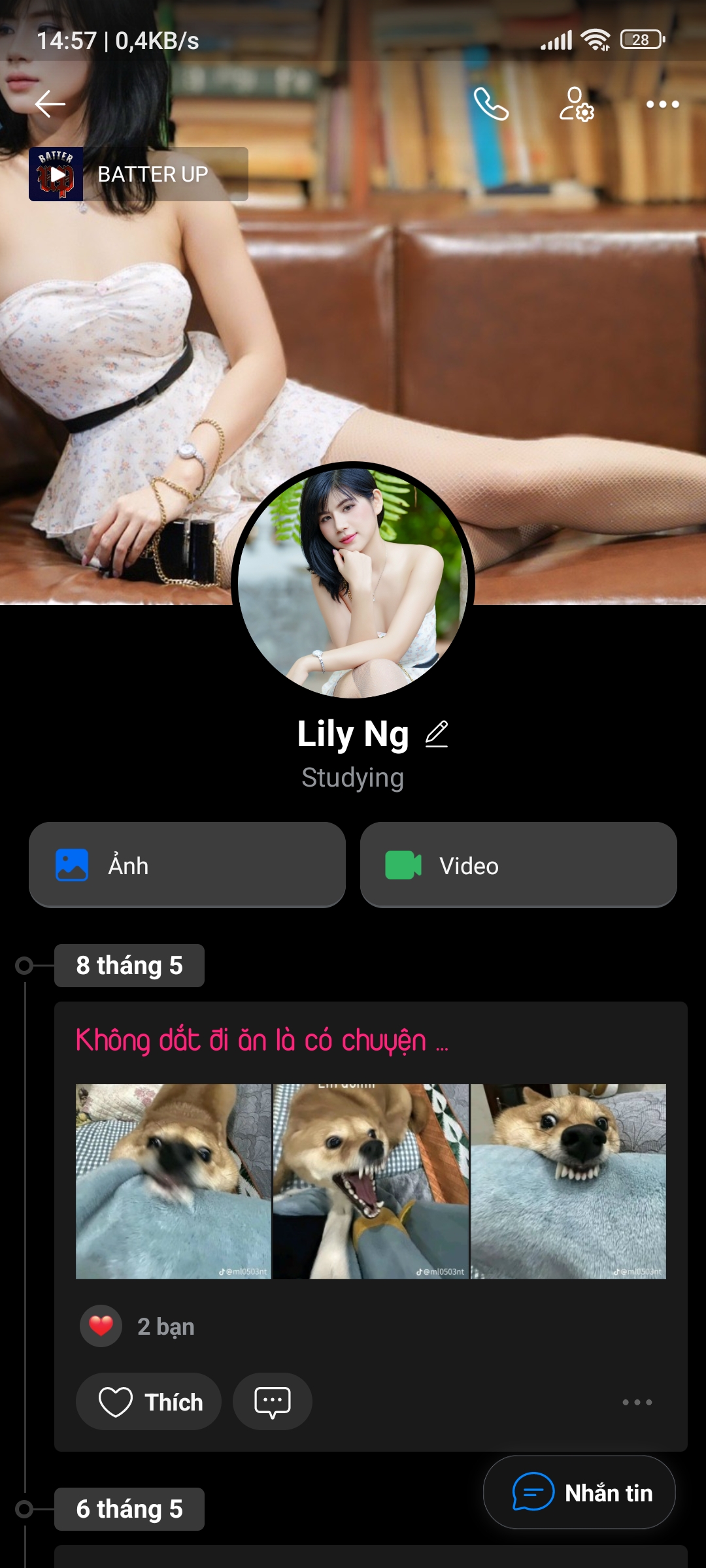Screen dimensions: 706x1568
Task: Open the Video gallery
Action: coord(518,865)
